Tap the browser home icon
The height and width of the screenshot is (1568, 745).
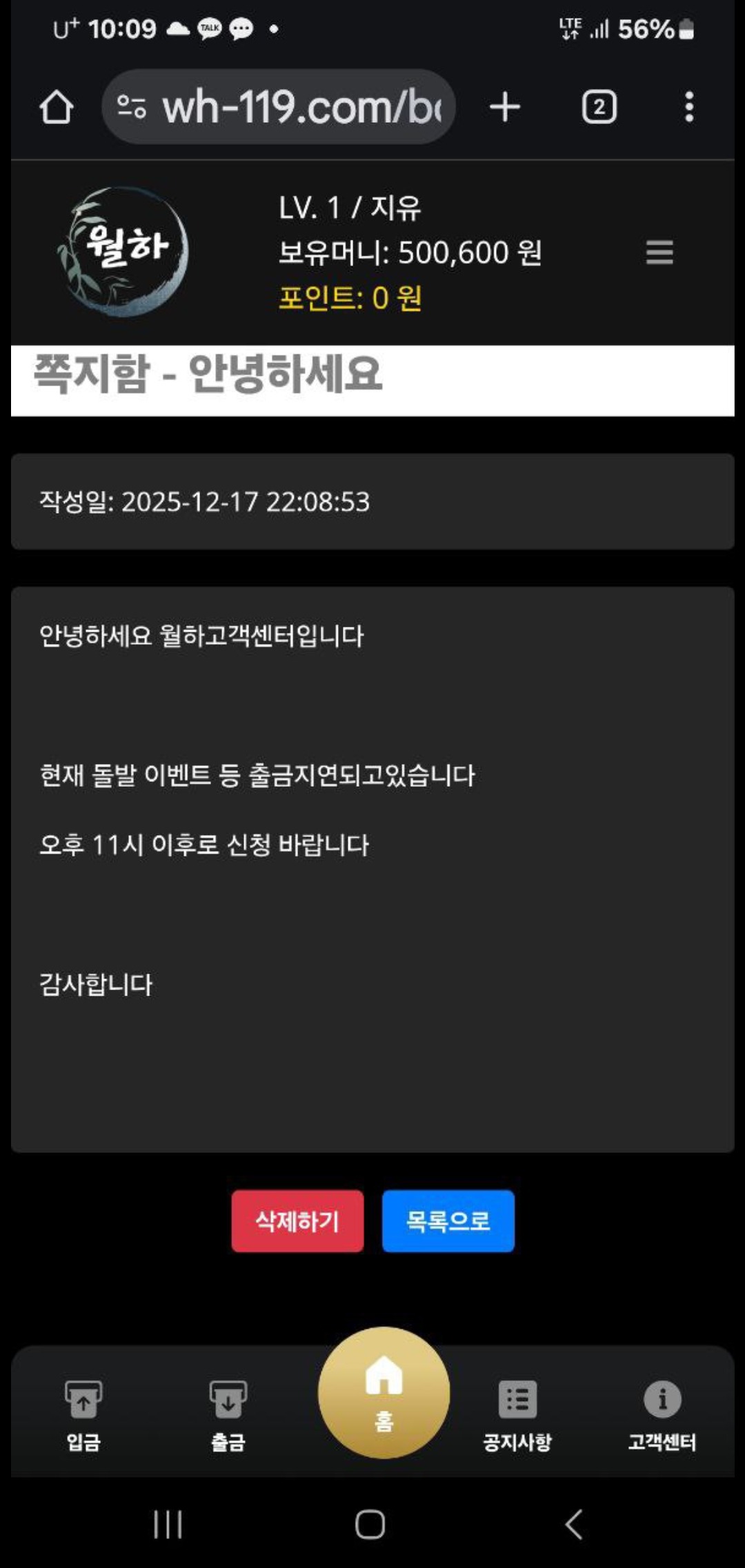56,108
